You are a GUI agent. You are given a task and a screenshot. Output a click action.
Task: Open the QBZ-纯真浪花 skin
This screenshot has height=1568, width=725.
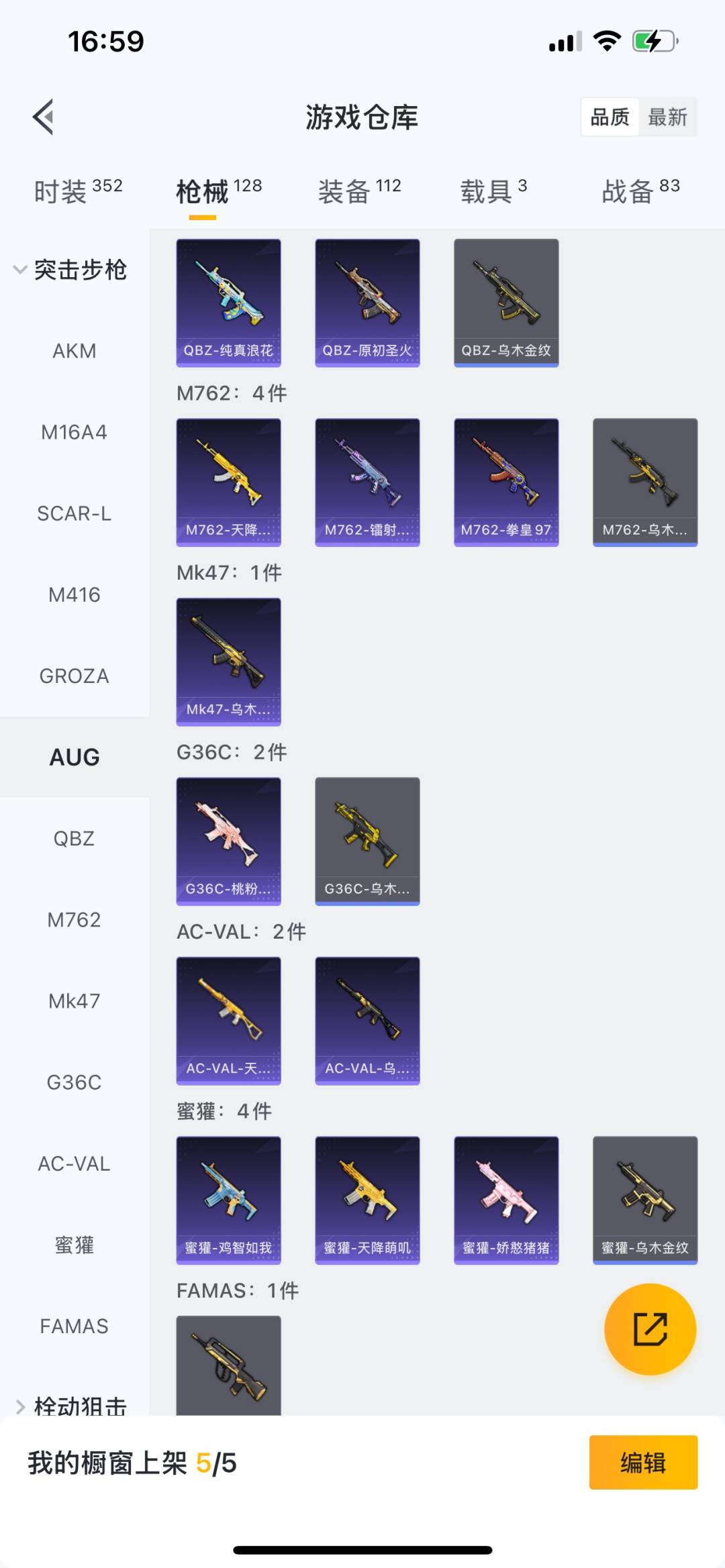(228, 303)
